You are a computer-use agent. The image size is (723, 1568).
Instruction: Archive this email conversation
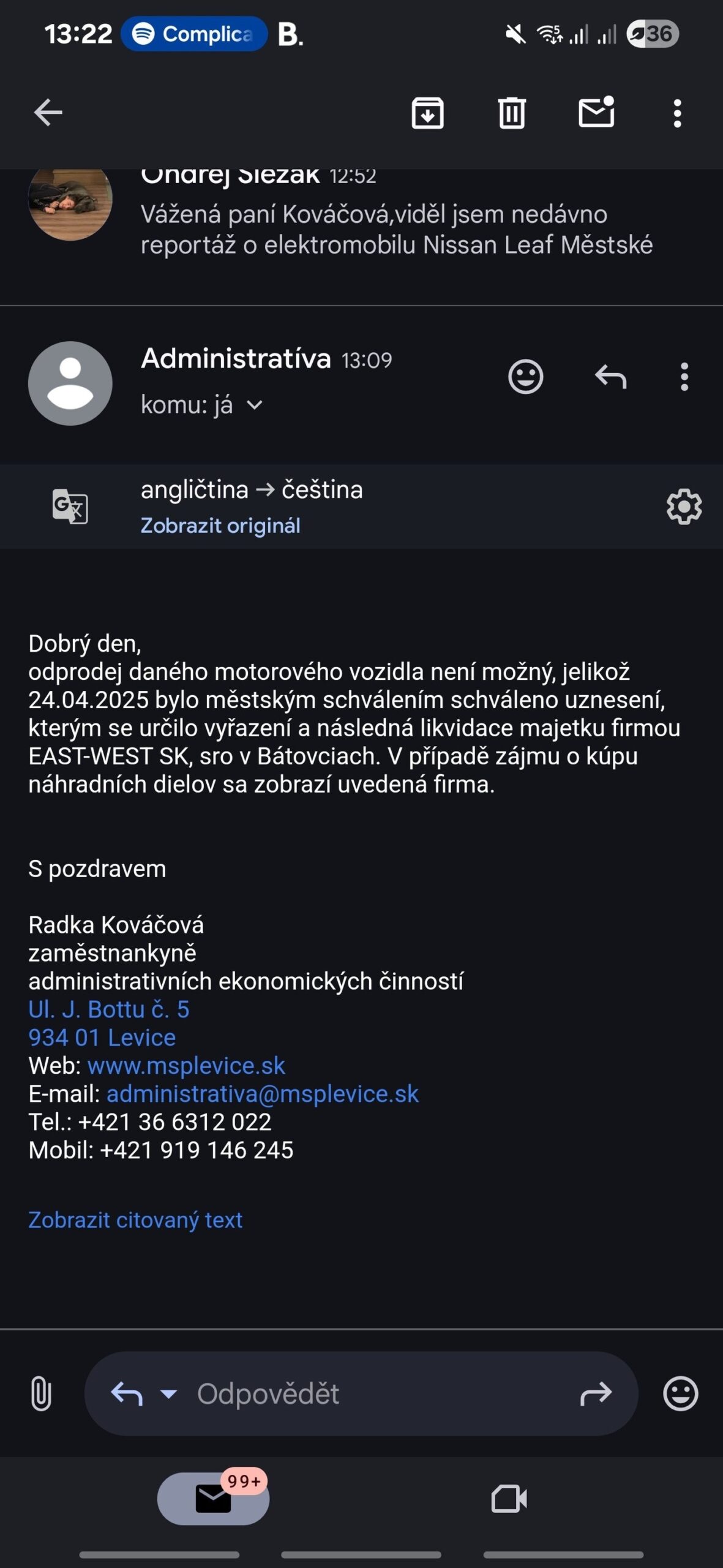point(427,113)
